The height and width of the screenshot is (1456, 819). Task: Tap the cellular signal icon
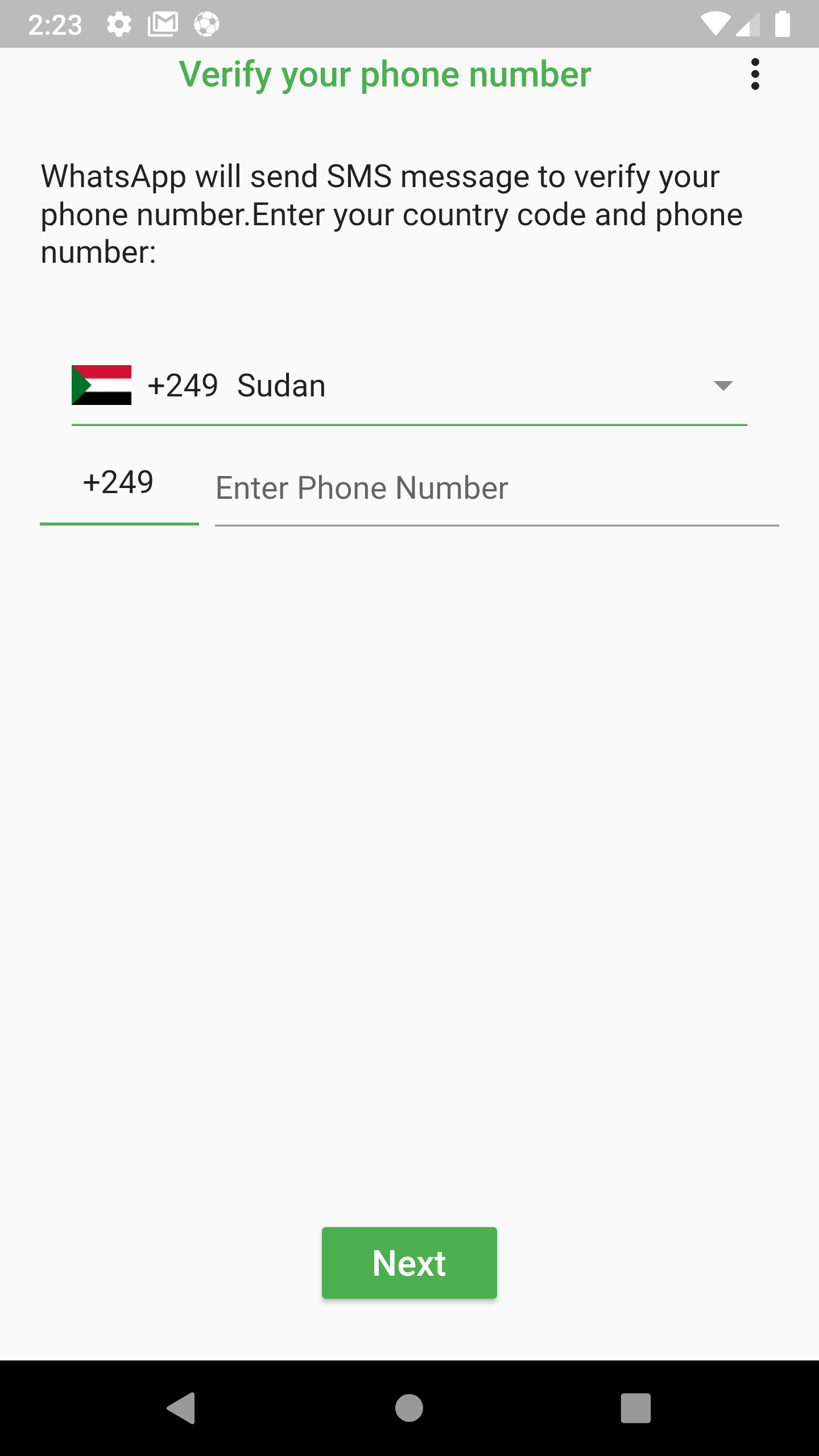coord(748,24)
